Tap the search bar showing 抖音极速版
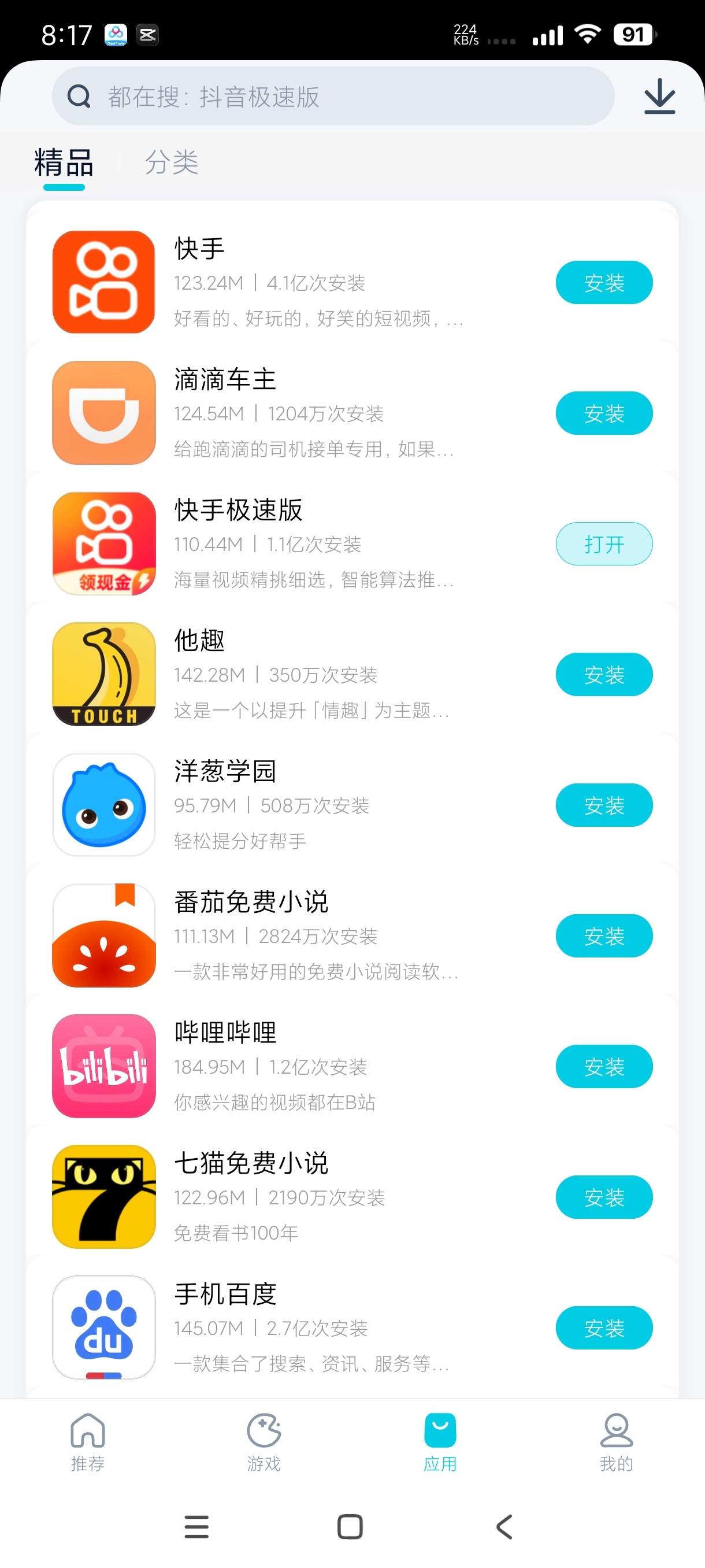705x1568 pixels. point(335,95)
